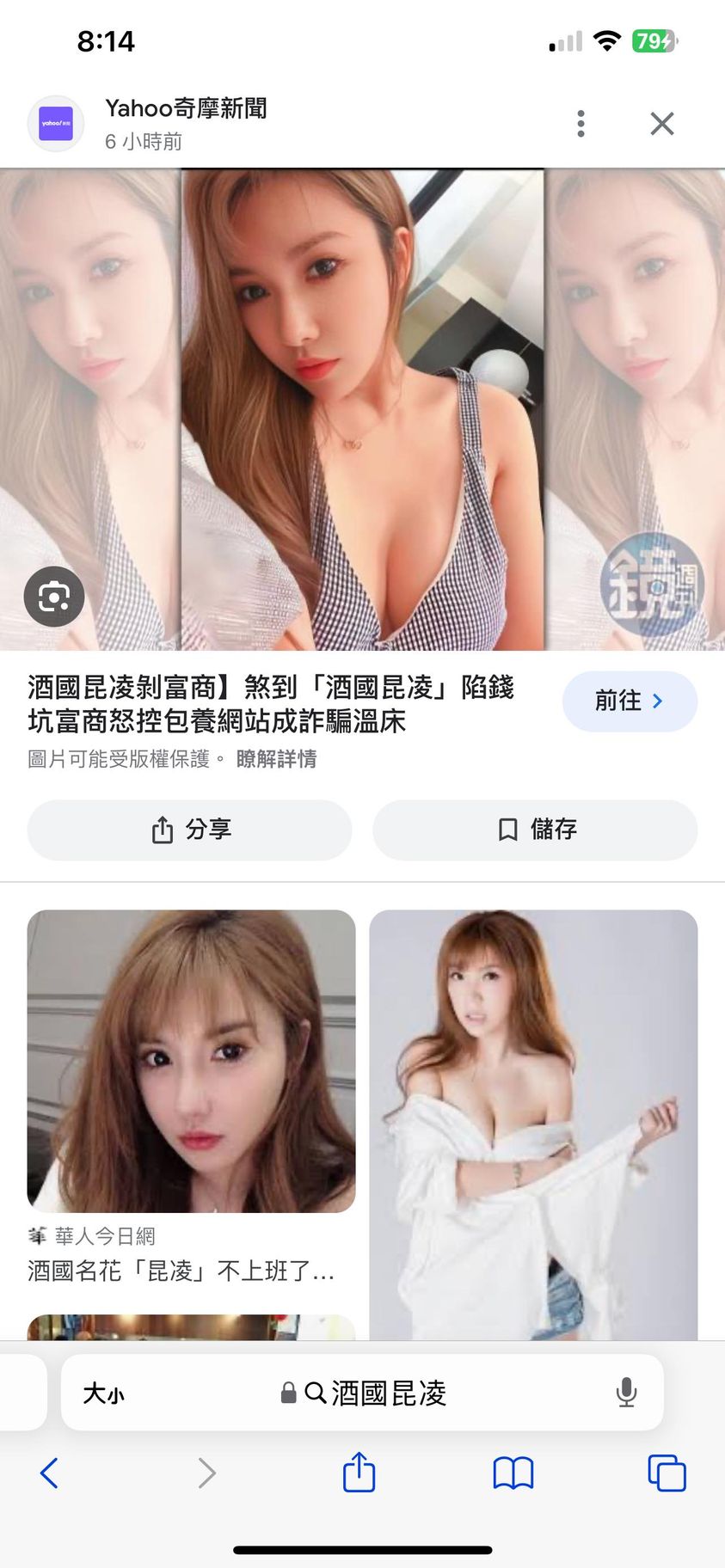Tap 前往 to visit the source page

(x=629, y=701)
